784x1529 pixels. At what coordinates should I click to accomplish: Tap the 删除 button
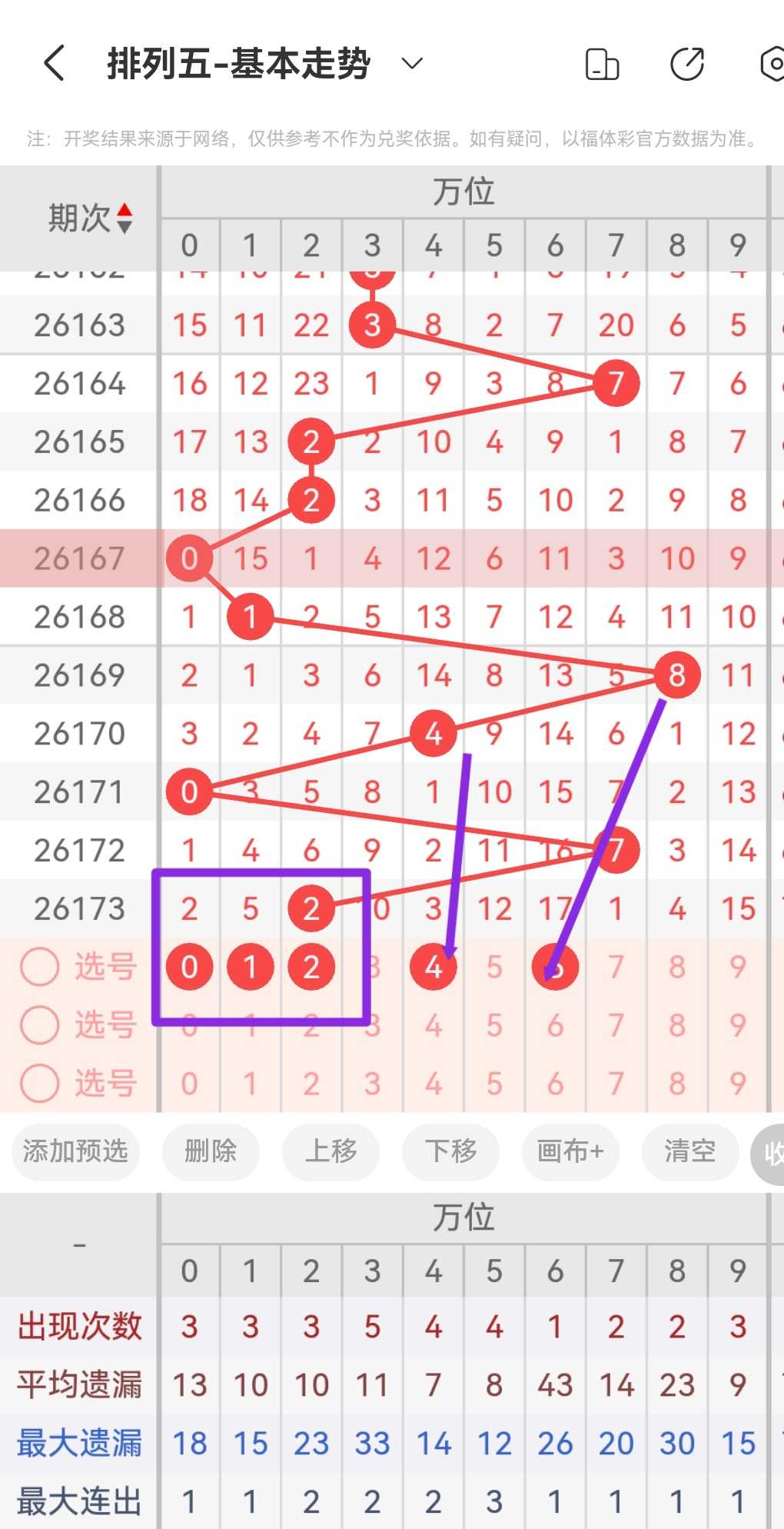(211, 1151)
